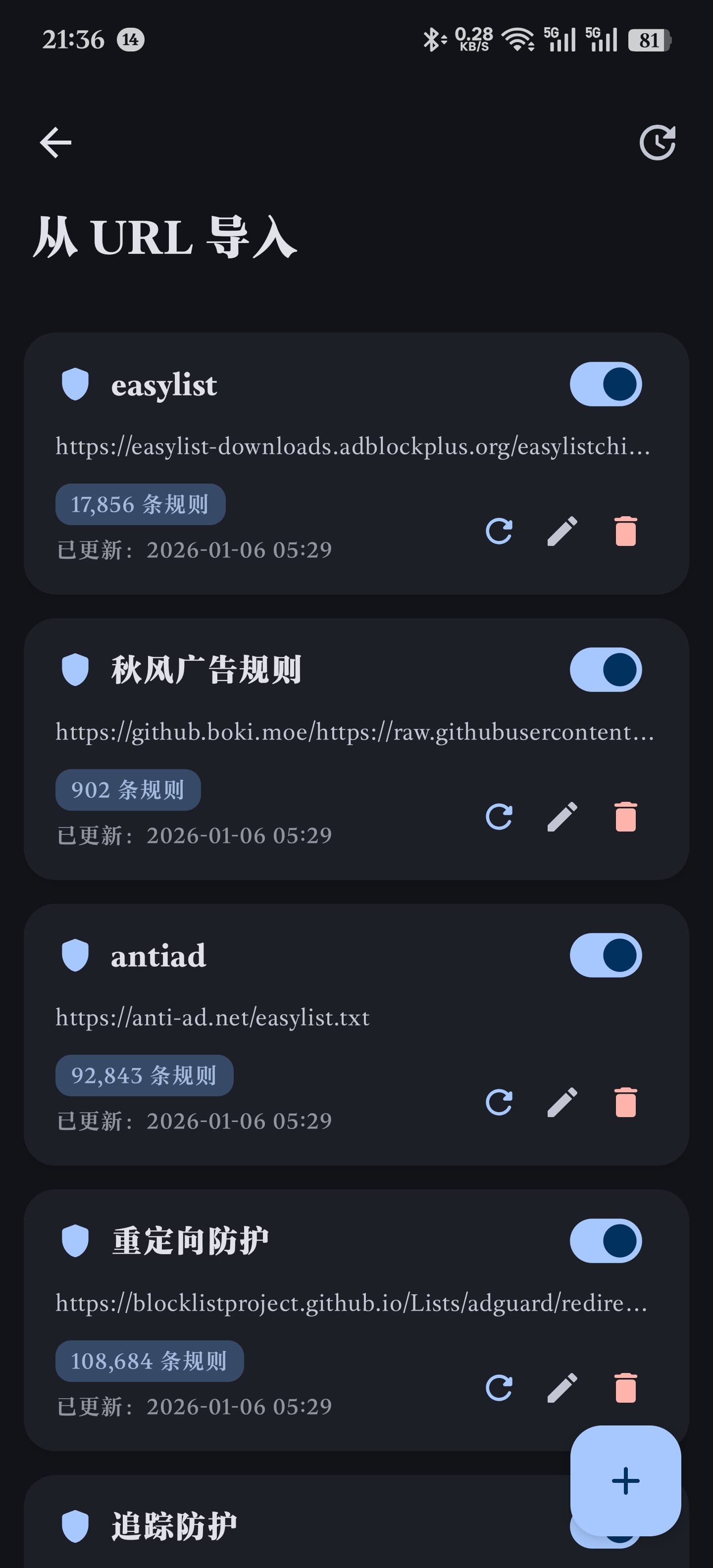Delete the antiad subscription
Viewport: 713px width, 1568px height.
tap(625, 1102)
